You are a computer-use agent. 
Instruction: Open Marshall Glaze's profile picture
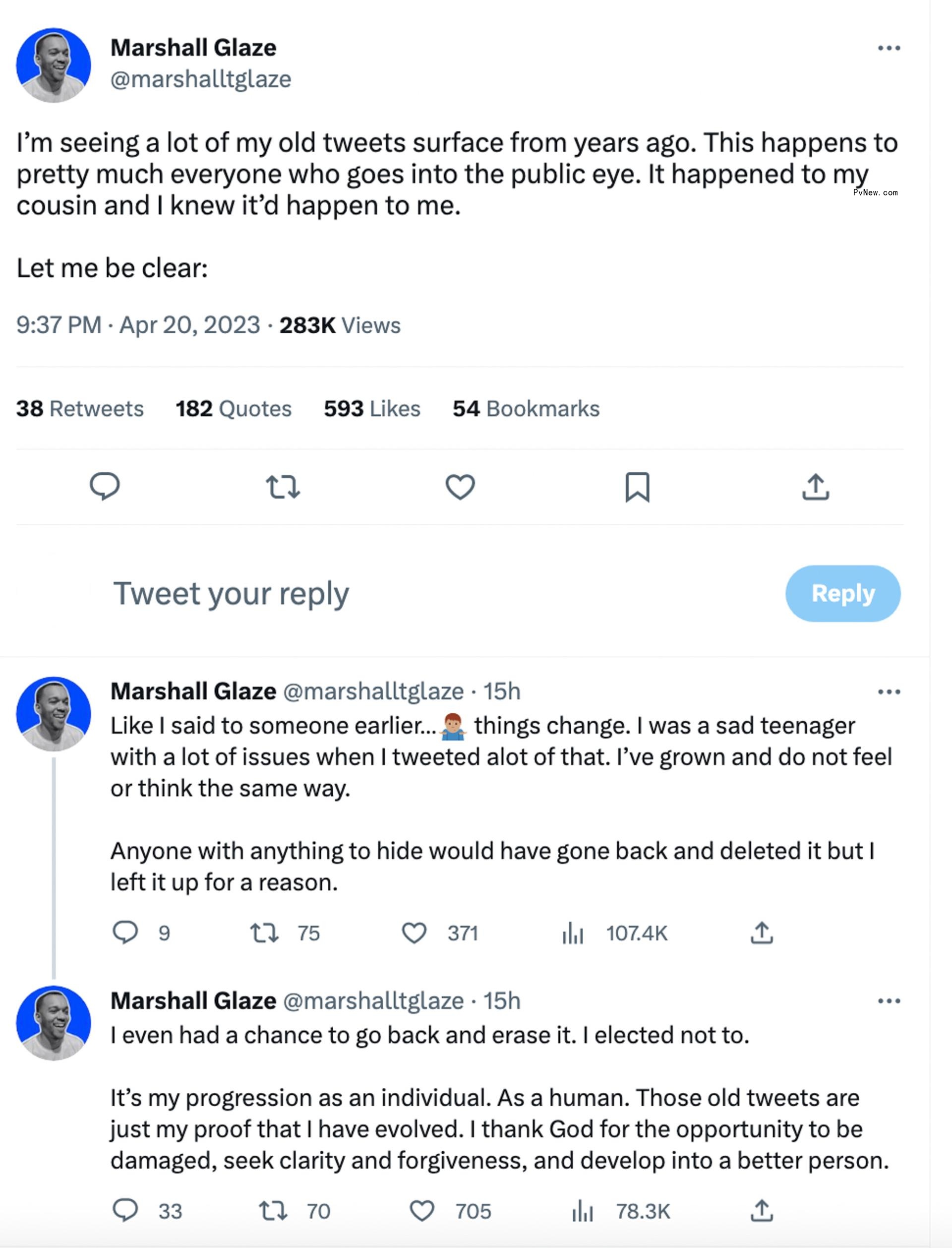point(55,64)
